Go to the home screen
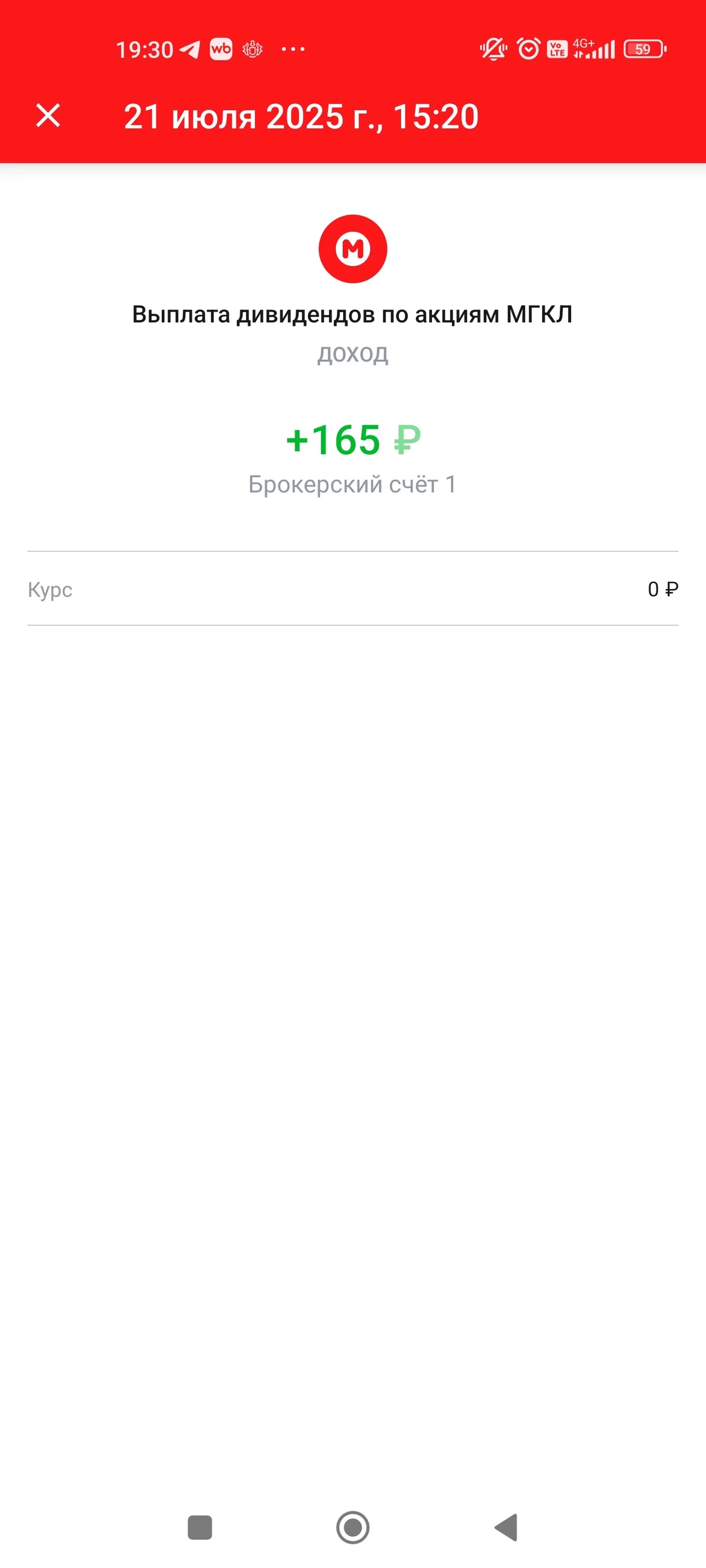This screenshot has width=706, height=1568. coord(352,1527)
